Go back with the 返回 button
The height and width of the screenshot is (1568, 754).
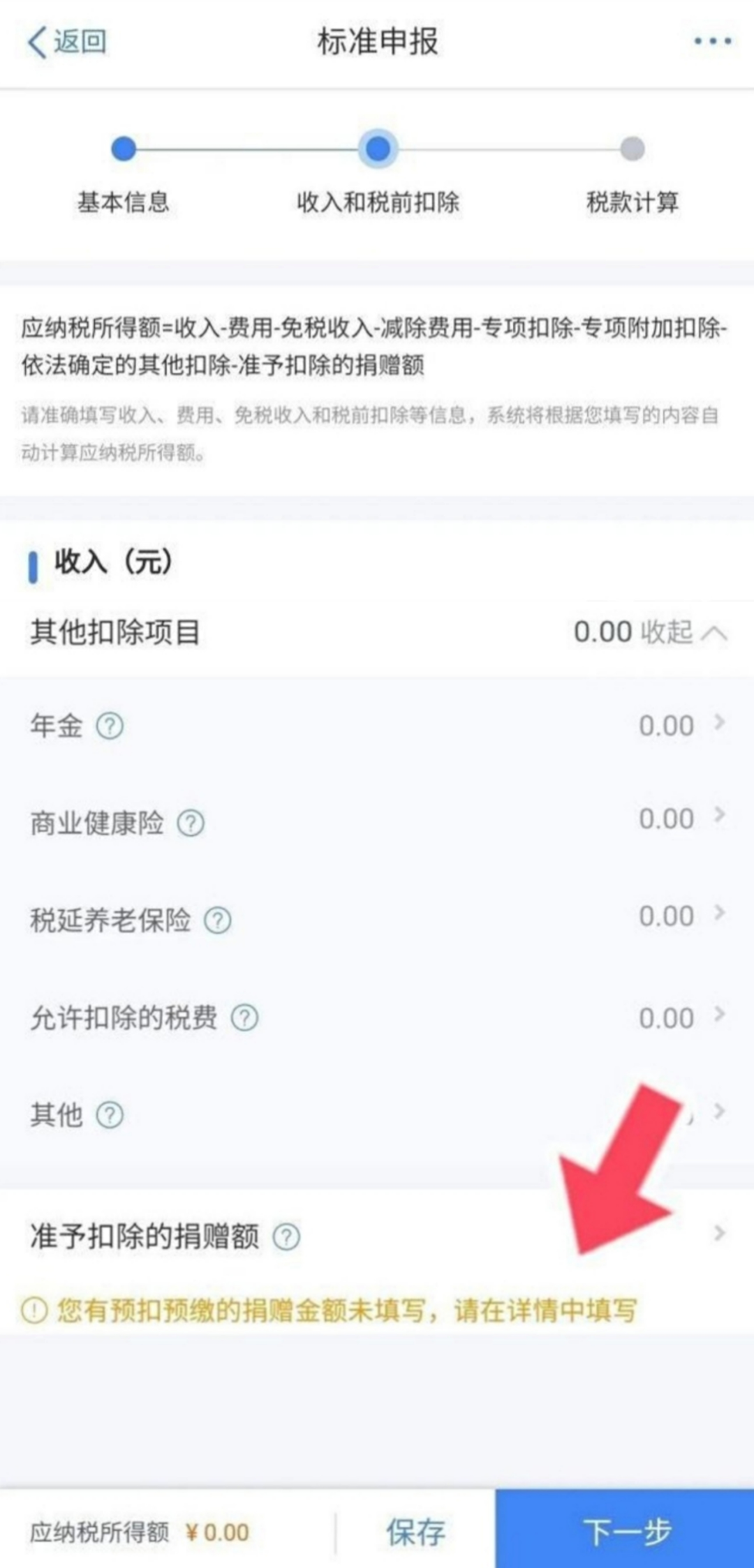pyautogui.click(x=66, y=42)
